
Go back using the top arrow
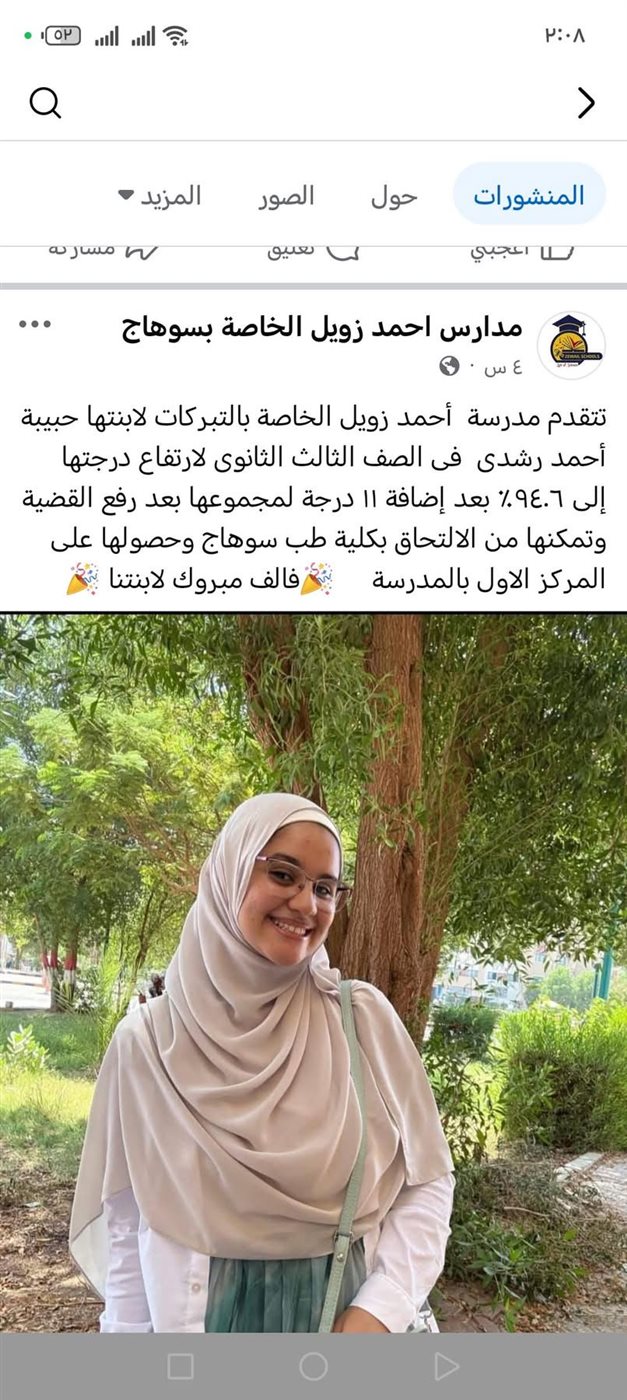pyautogui.click(x=586, y=102)
